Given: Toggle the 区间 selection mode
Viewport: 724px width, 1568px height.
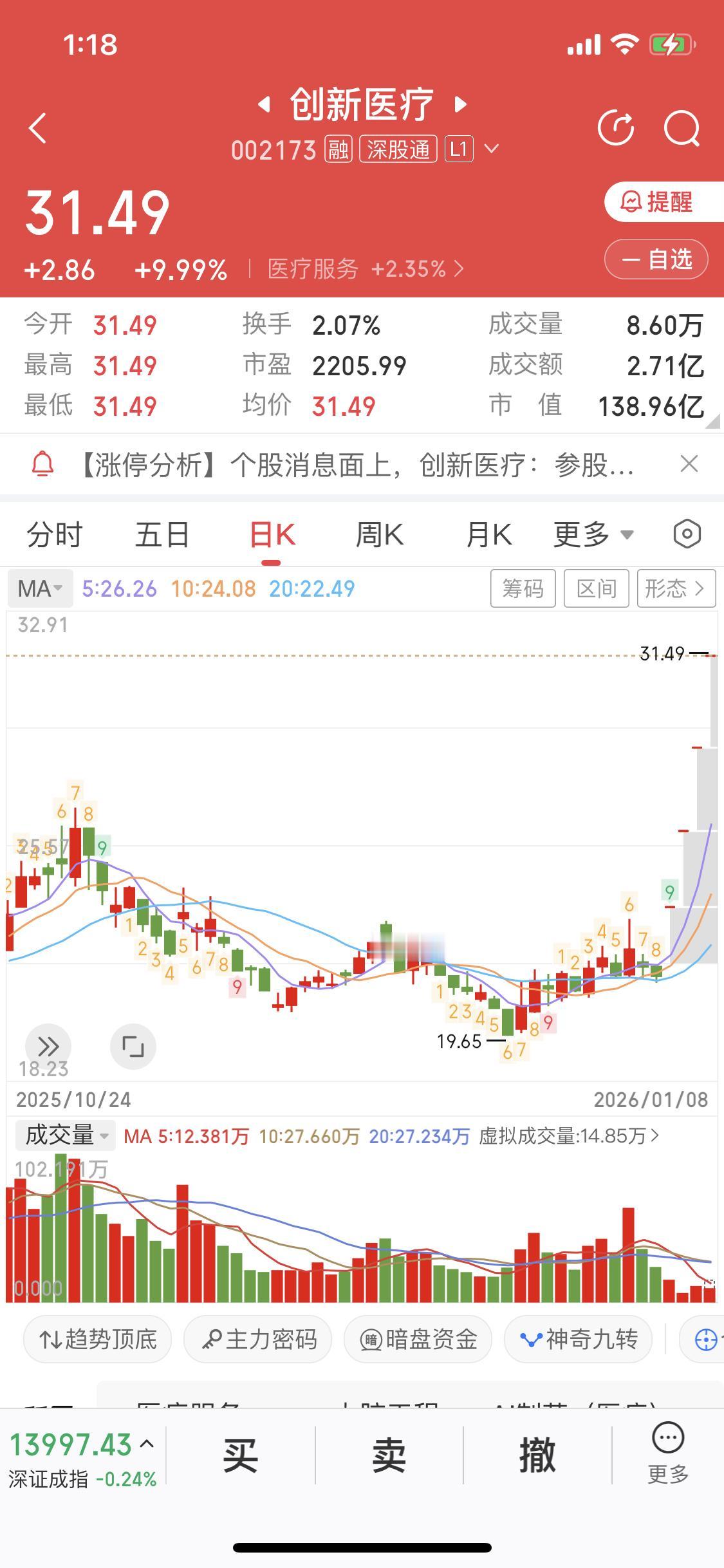Looking at the screenshot, I should [596, 588].
